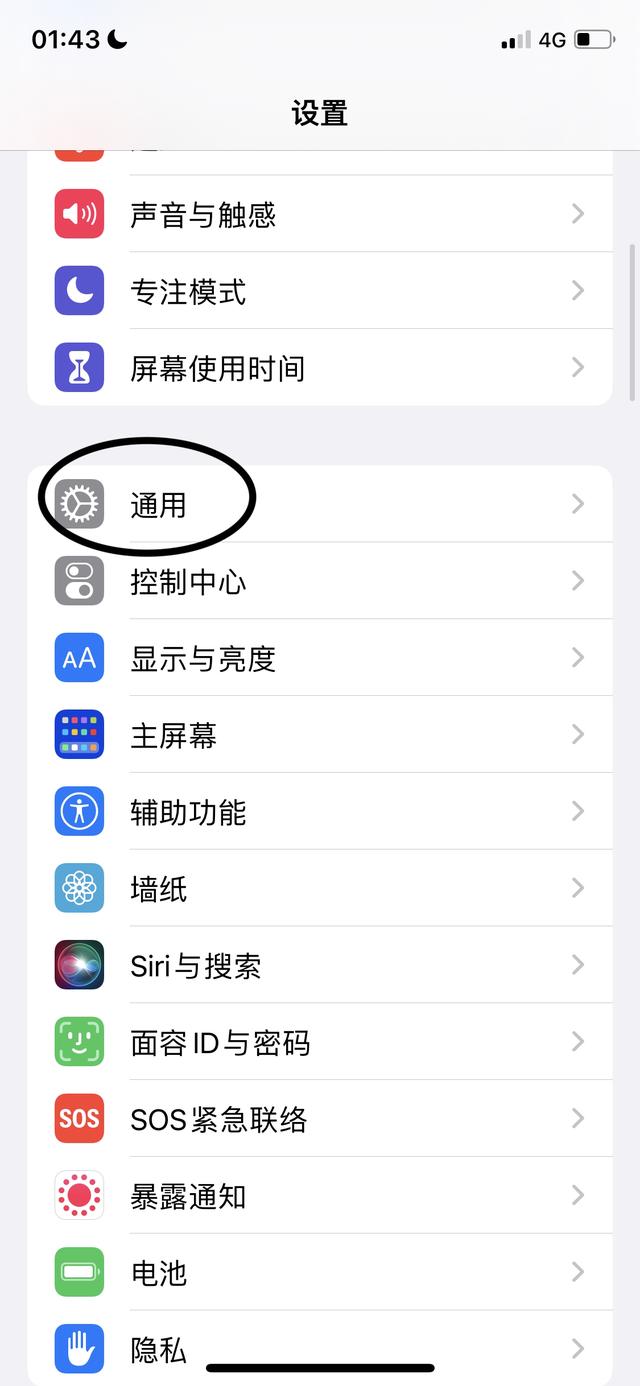Open 暴露通知 settings
The image size is (640, 1386).
coord(320,1196)
